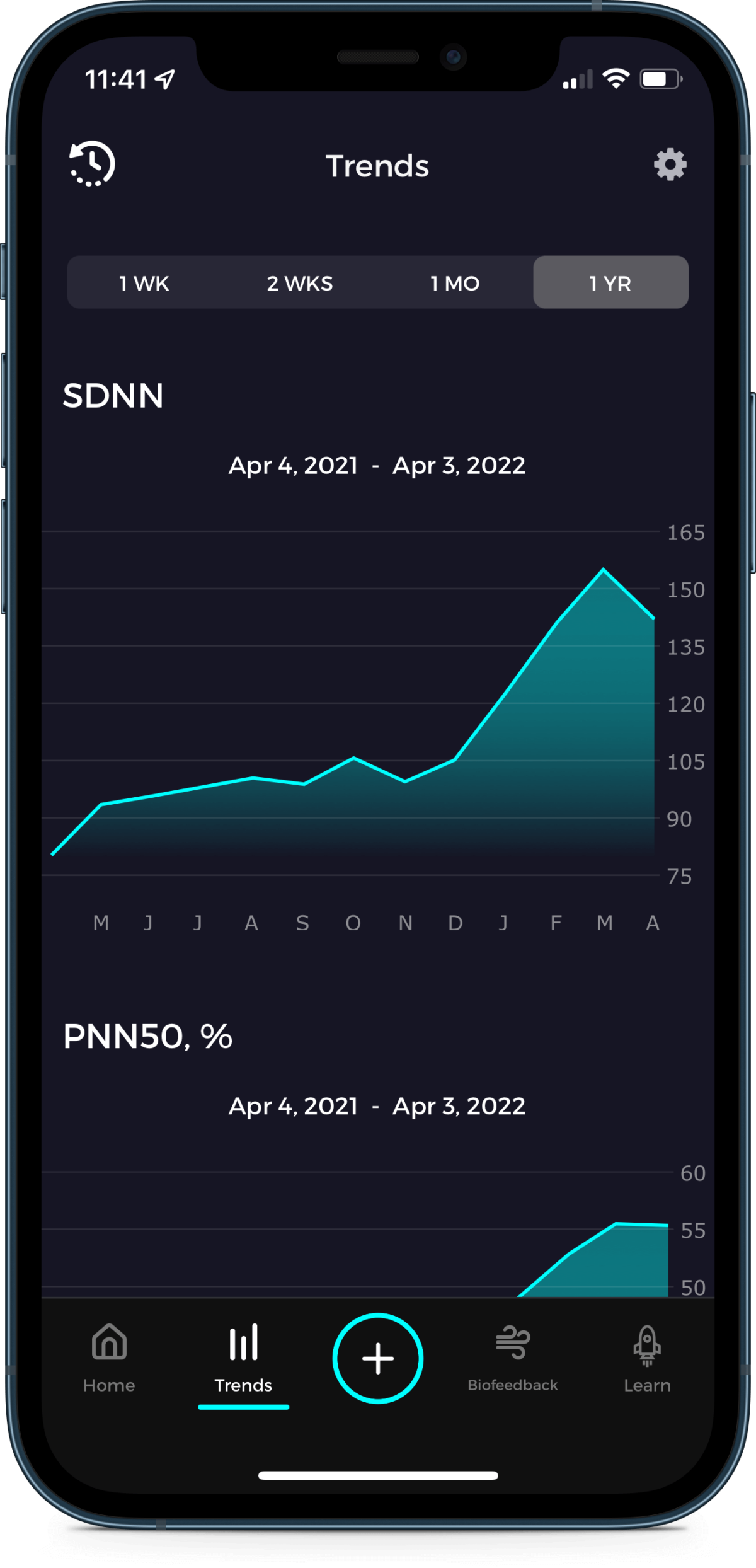
Task: Select the 1 YR range
Action: 610,283
